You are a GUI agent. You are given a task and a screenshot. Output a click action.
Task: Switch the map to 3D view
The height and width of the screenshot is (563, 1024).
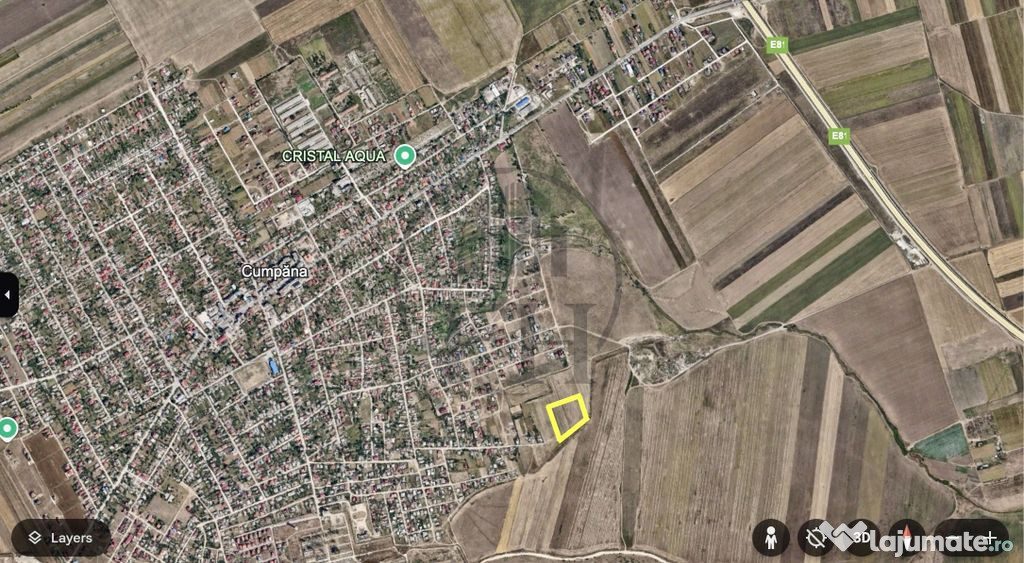point(862,538)
